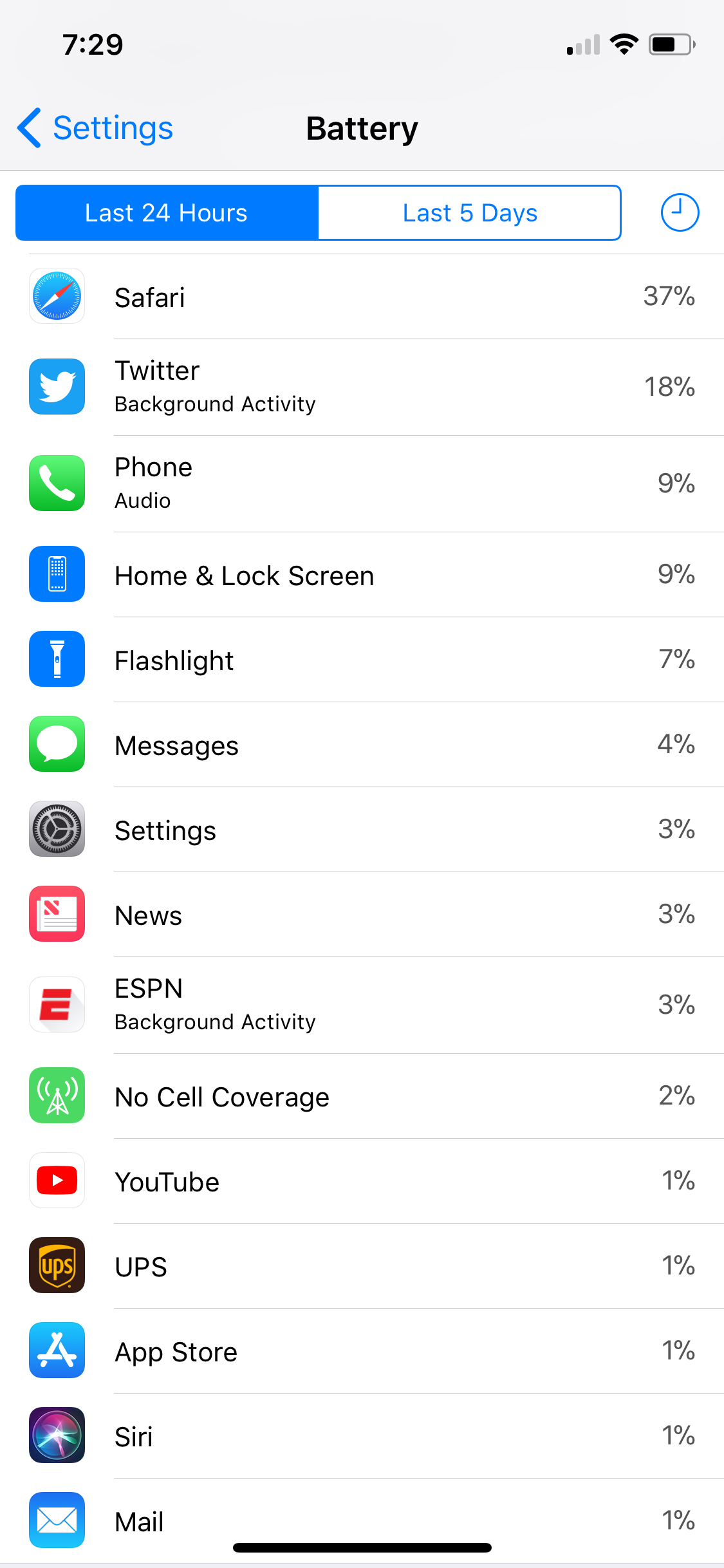Switch to Last 5 Days

pos(470,213)
